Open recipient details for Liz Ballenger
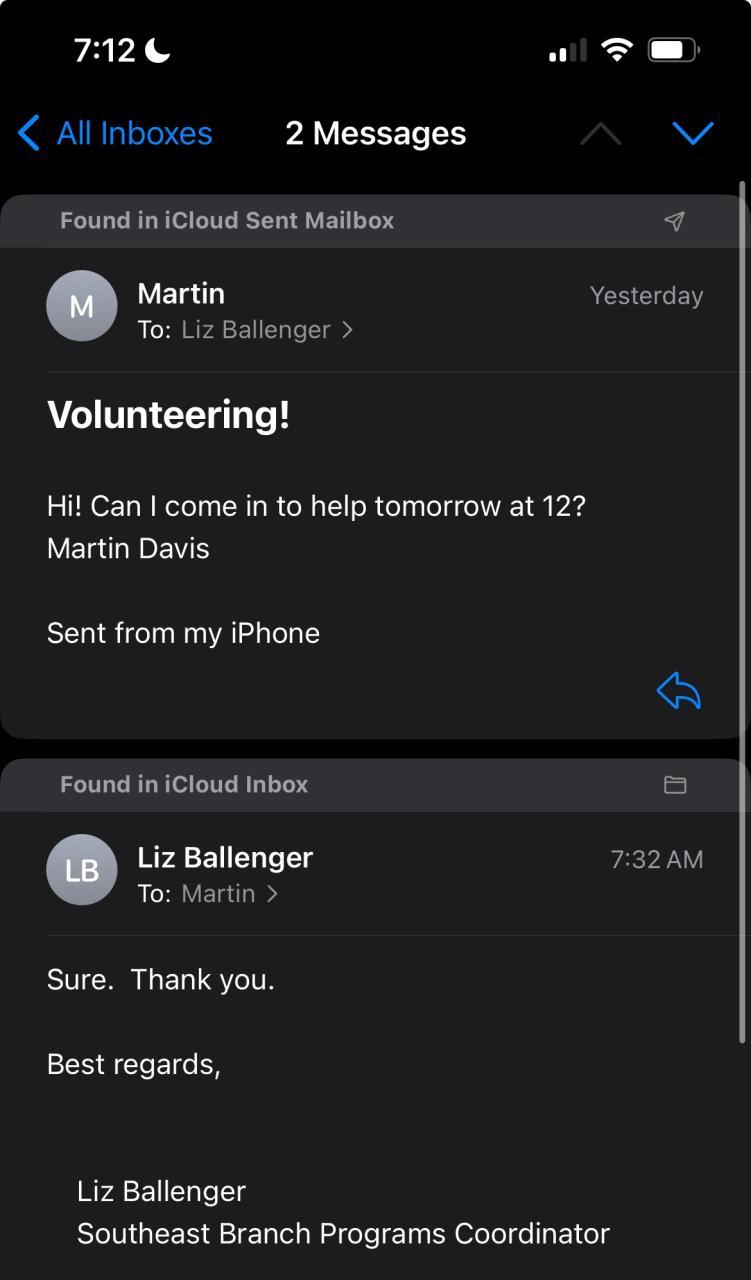Screen dimensions: 751x1280 click(x=266, y=330)
